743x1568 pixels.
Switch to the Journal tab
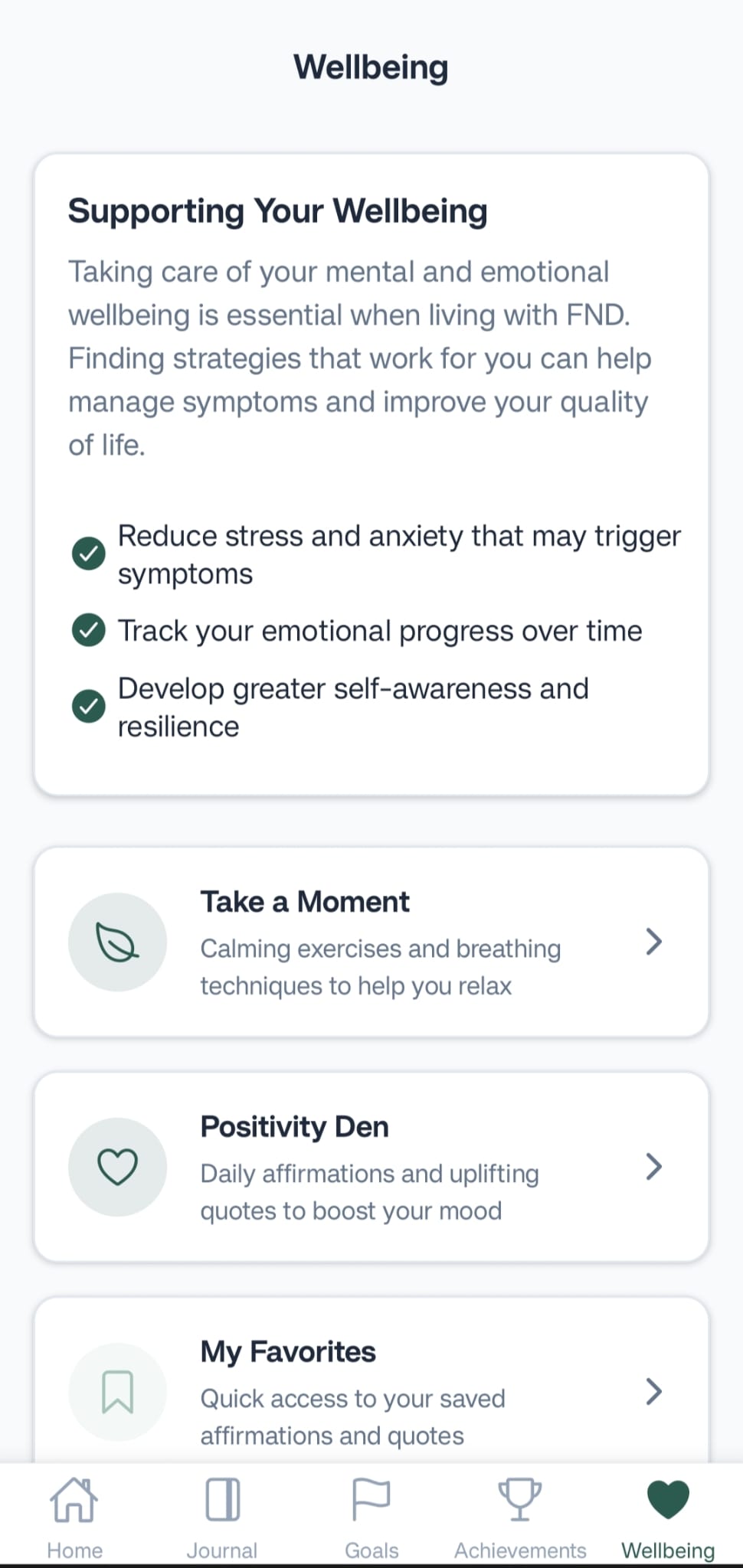click(x=222, y=1516)
